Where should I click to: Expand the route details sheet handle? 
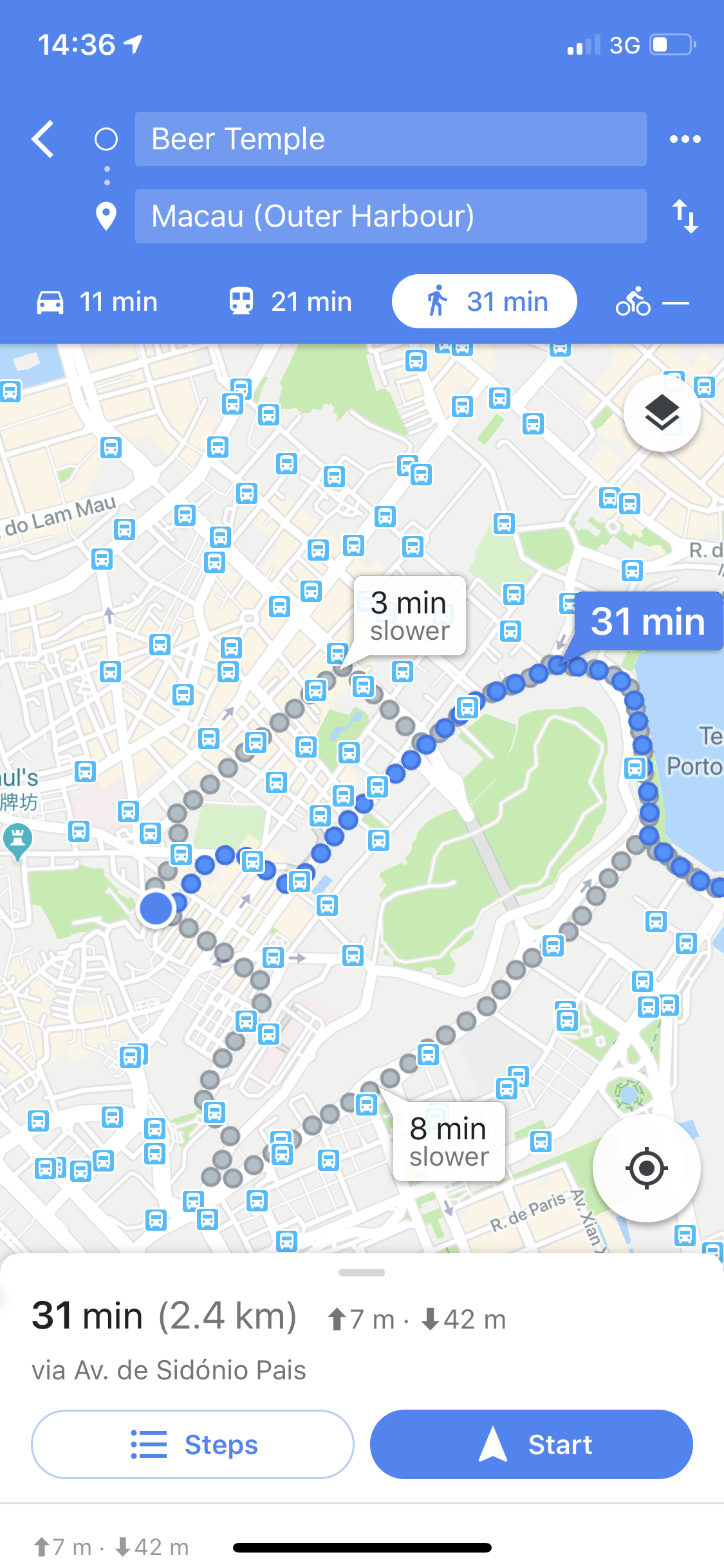point(362,1273)
